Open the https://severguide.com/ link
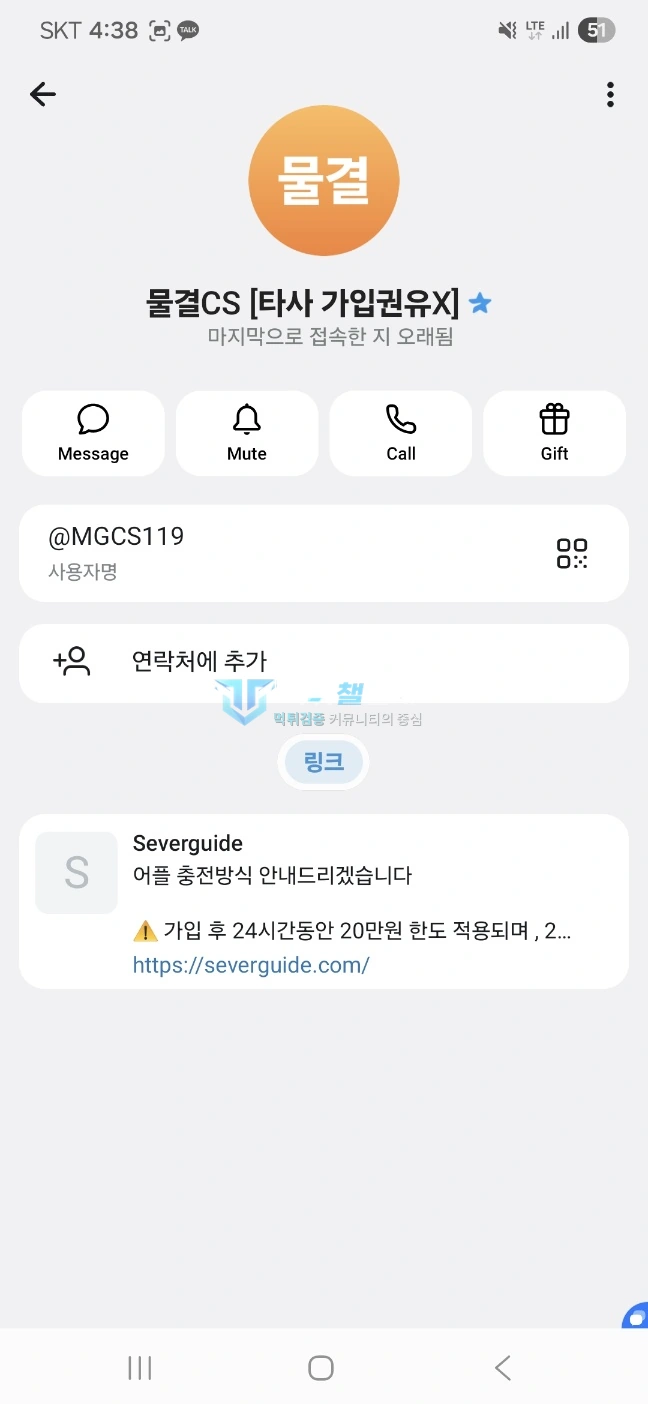 (x=251, y=965)
